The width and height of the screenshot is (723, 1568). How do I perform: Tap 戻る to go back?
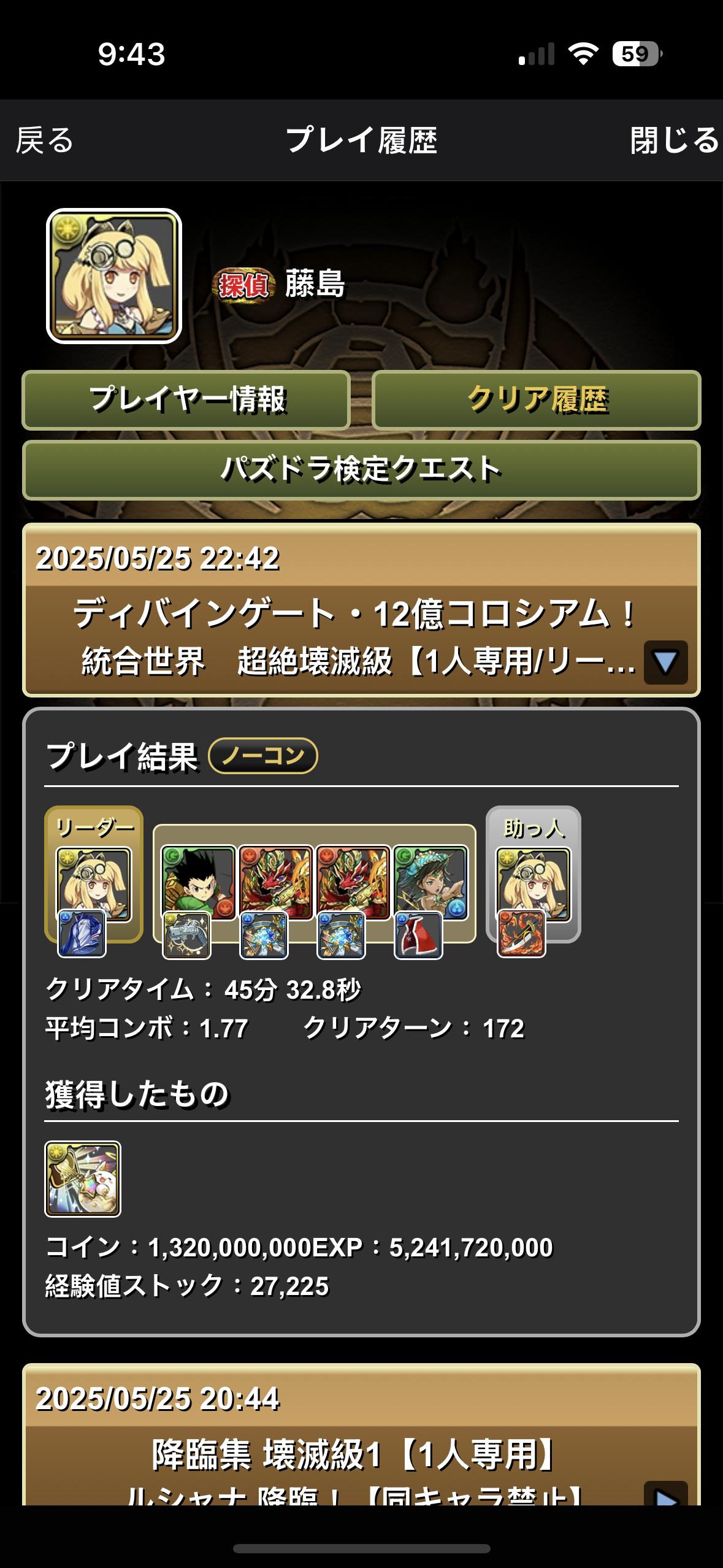[45, 140]
